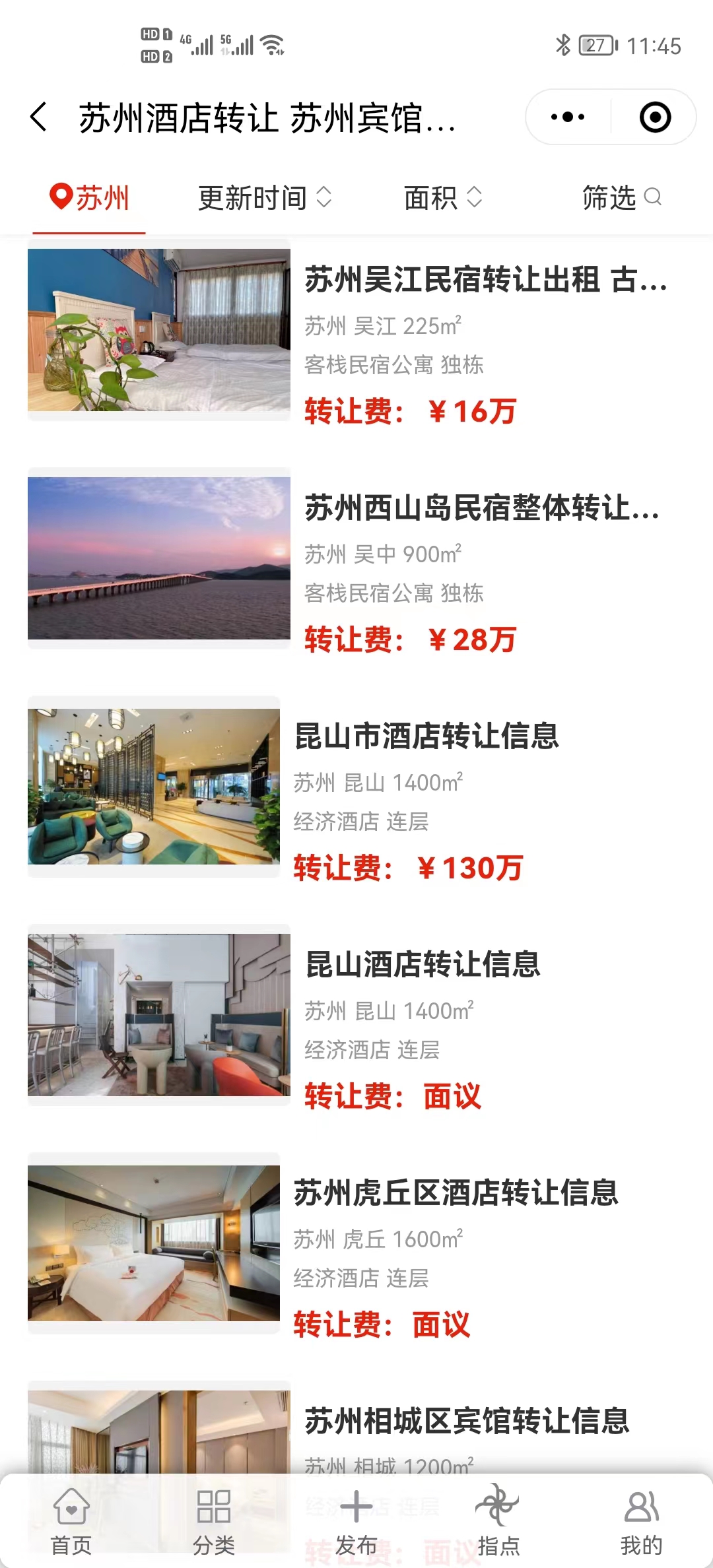Image resolution: width=713 pixels, height=1568 pixels.
Task: Change the city from 苏州
Action: point(90,198)
